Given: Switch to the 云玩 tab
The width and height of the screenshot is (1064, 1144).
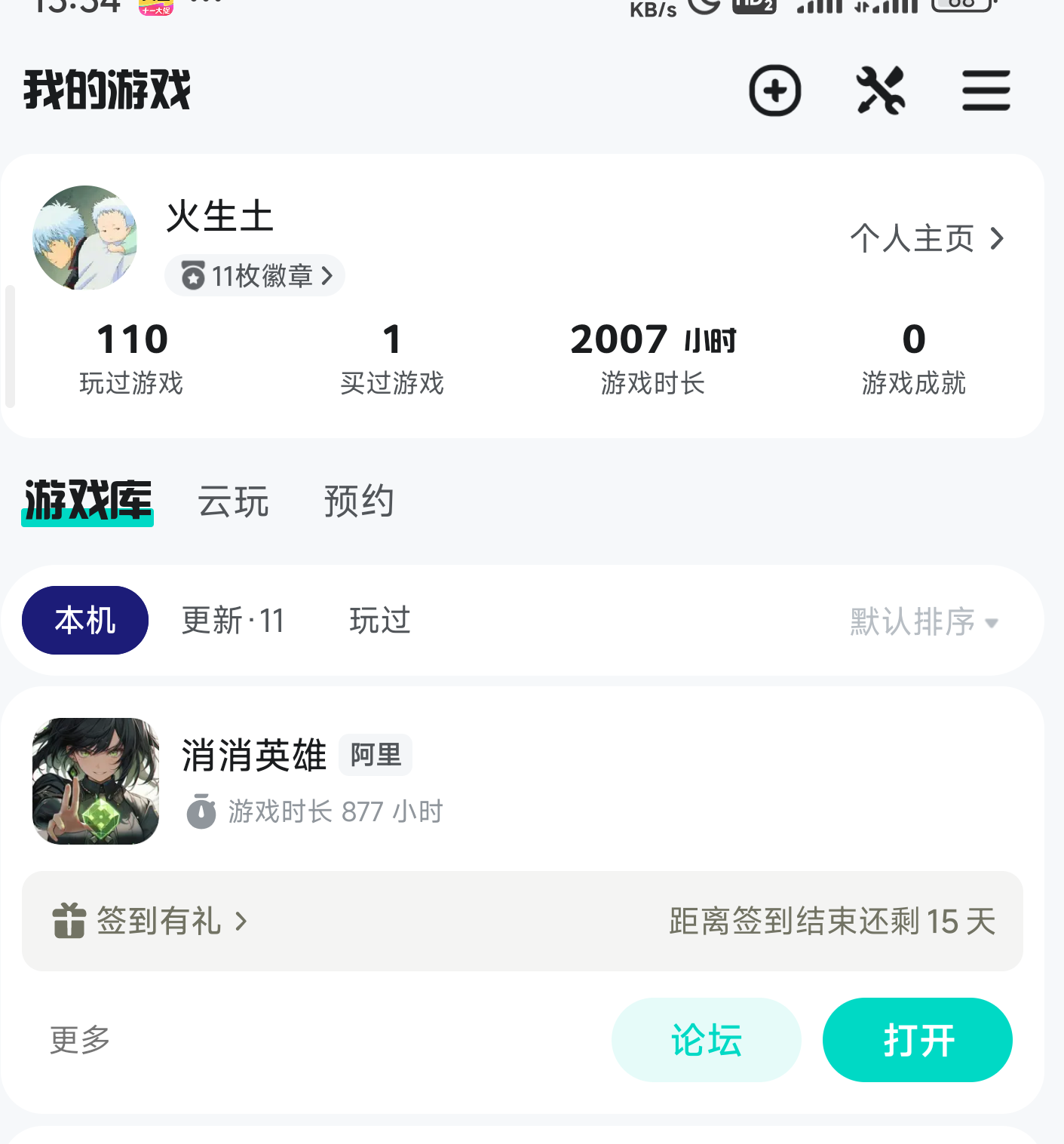Looking at the screenshot, I should [232, 501].
